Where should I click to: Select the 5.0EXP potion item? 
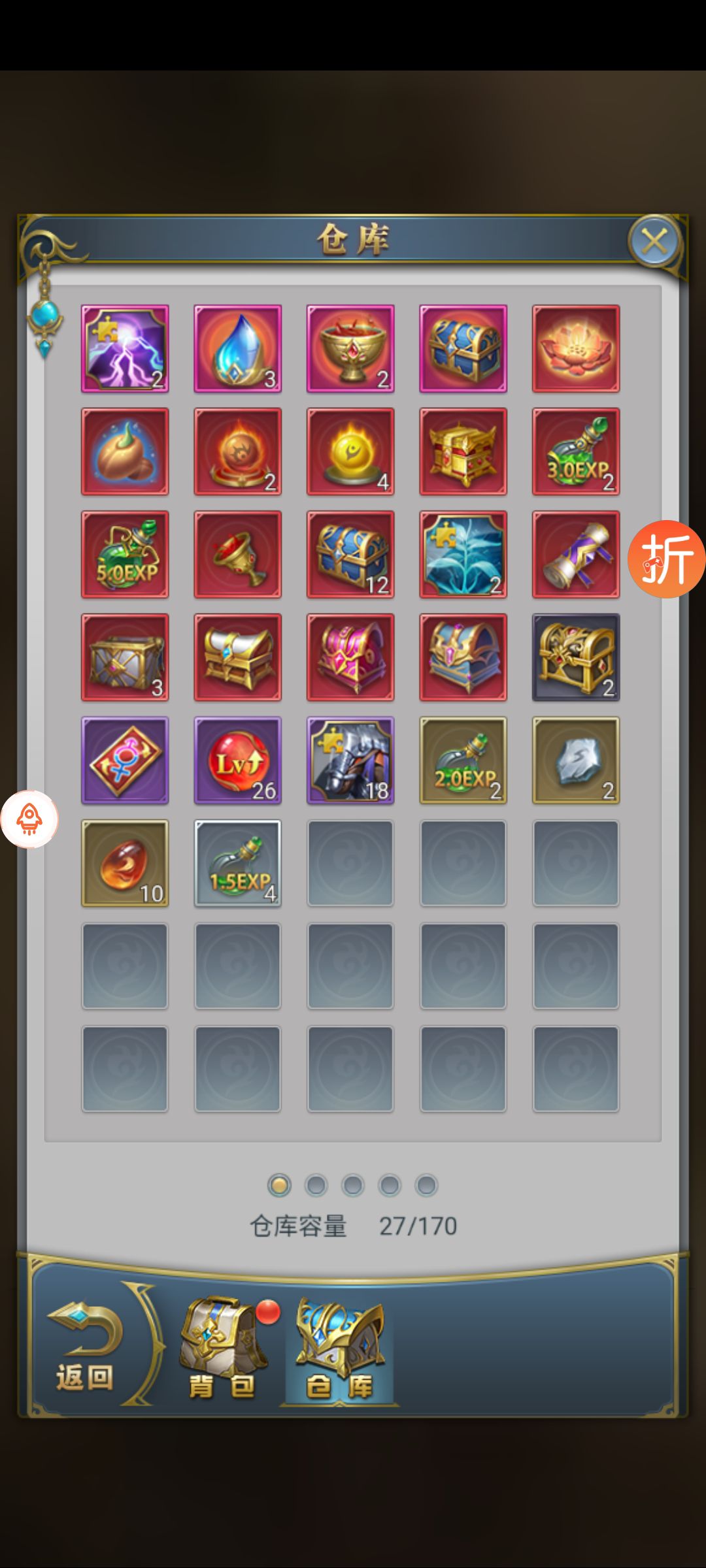[x=125, y=555]
